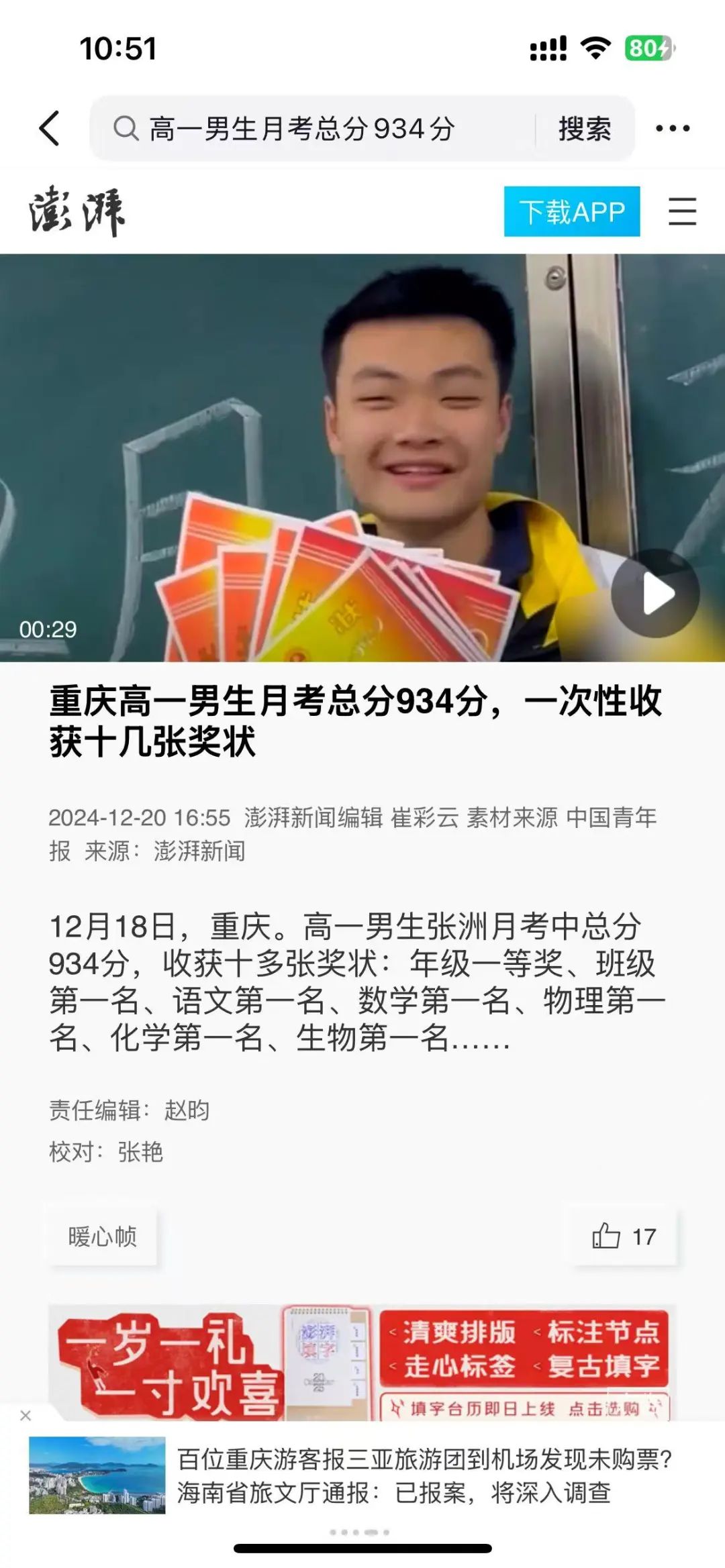
Task: Like the article with 17 likes
Action: [x=624, y=1236]
